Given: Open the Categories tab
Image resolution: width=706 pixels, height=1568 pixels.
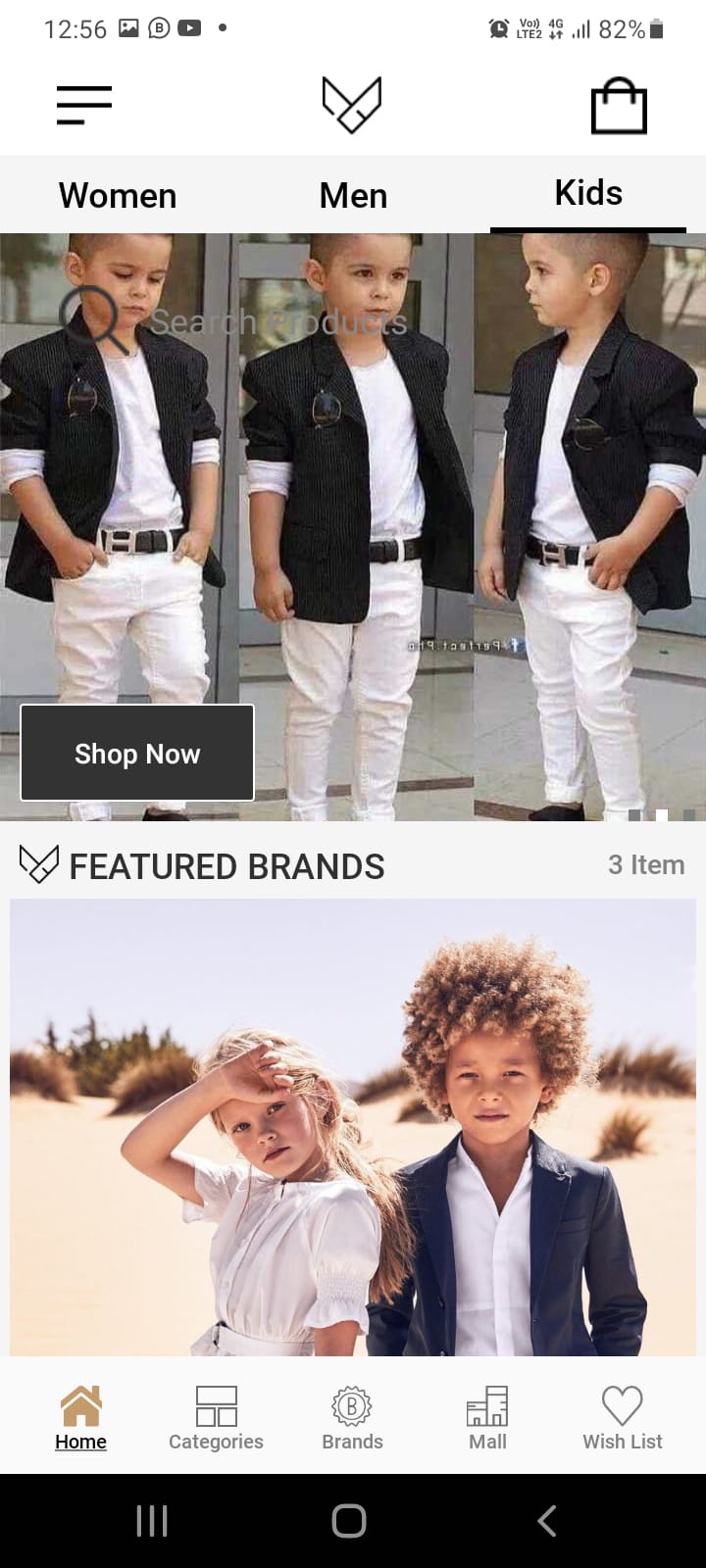Looking at the screenshot, I should point(216,1417).
